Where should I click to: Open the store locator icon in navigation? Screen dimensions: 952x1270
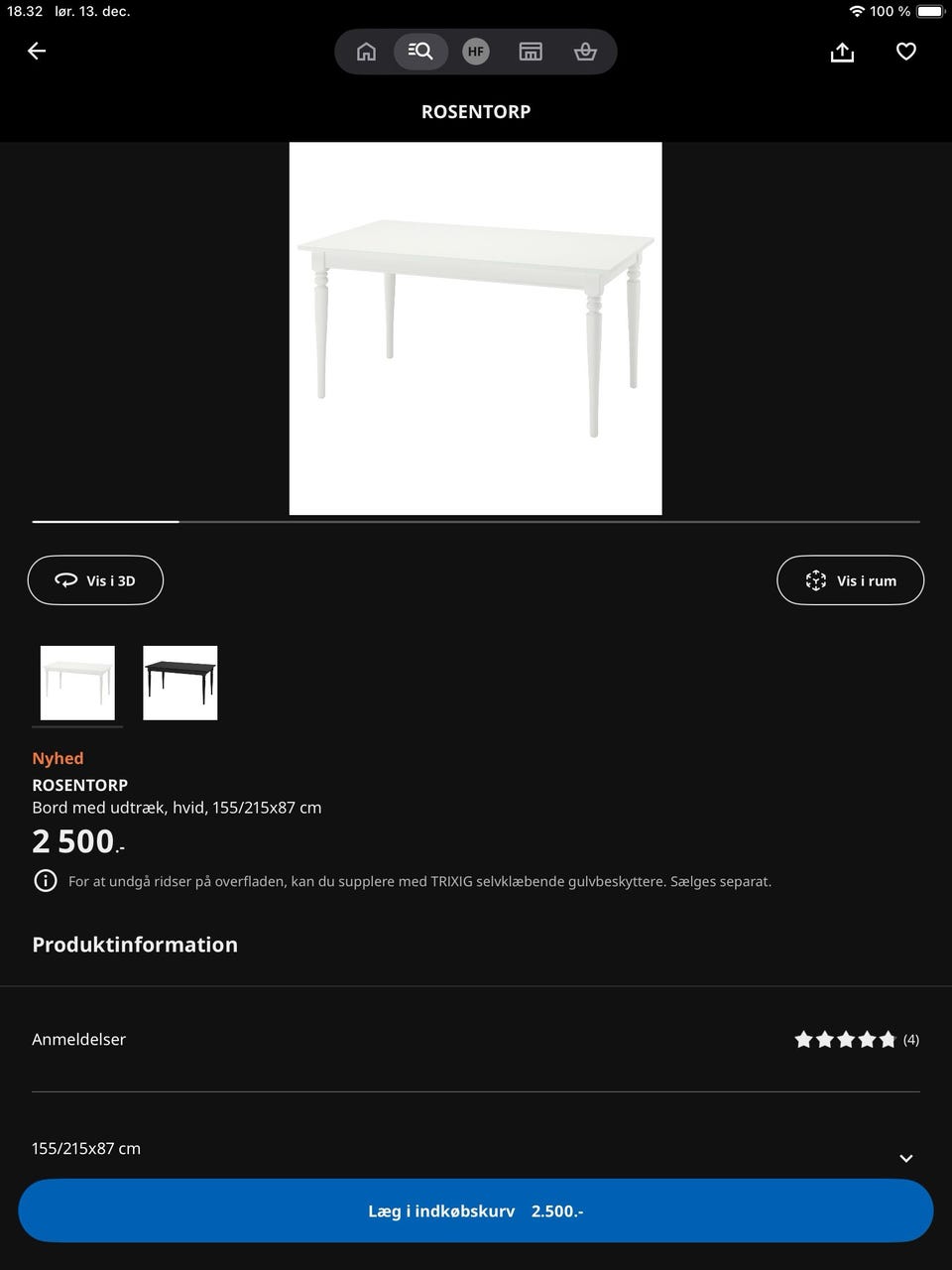(531, 51)
